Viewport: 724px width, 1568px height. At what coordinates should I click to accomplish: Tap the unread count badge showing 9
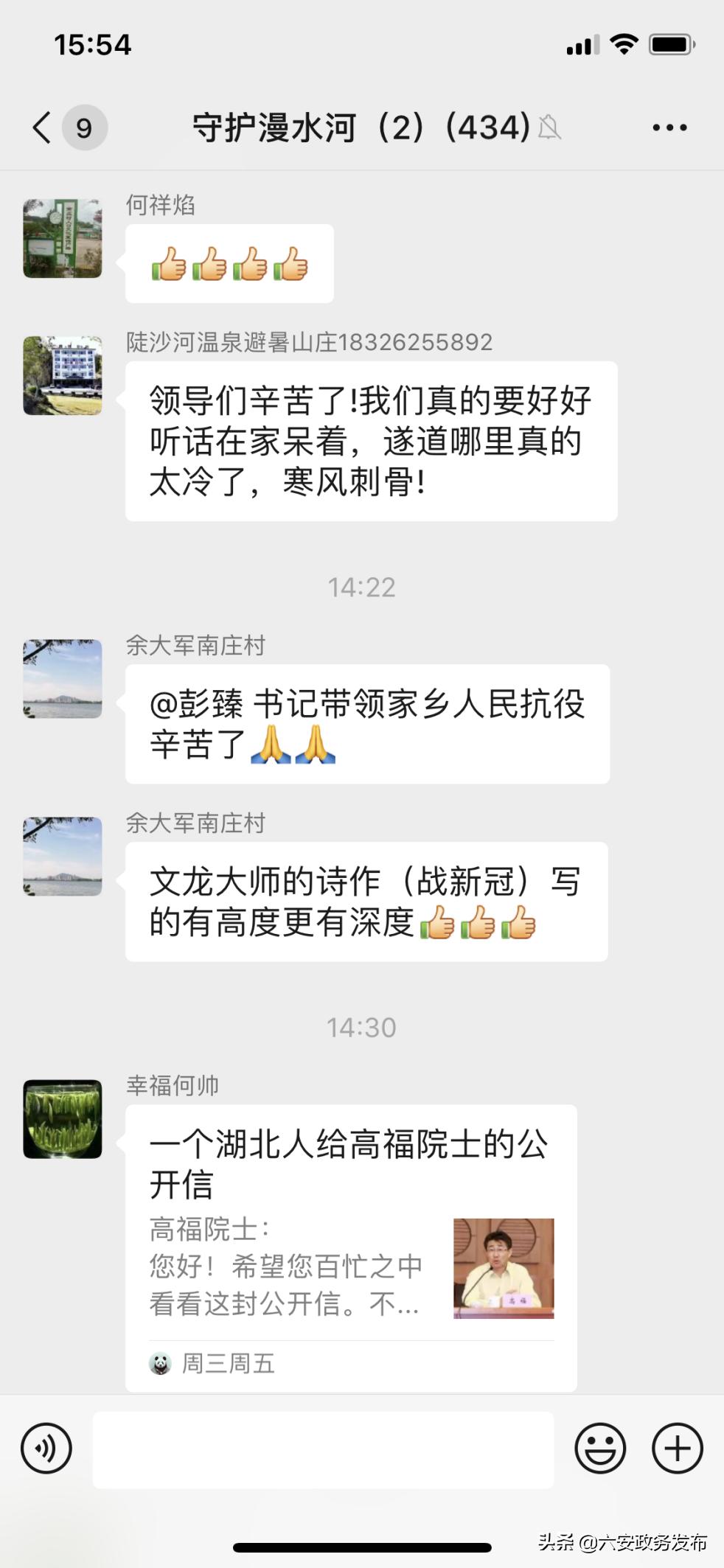click(85, 126)
